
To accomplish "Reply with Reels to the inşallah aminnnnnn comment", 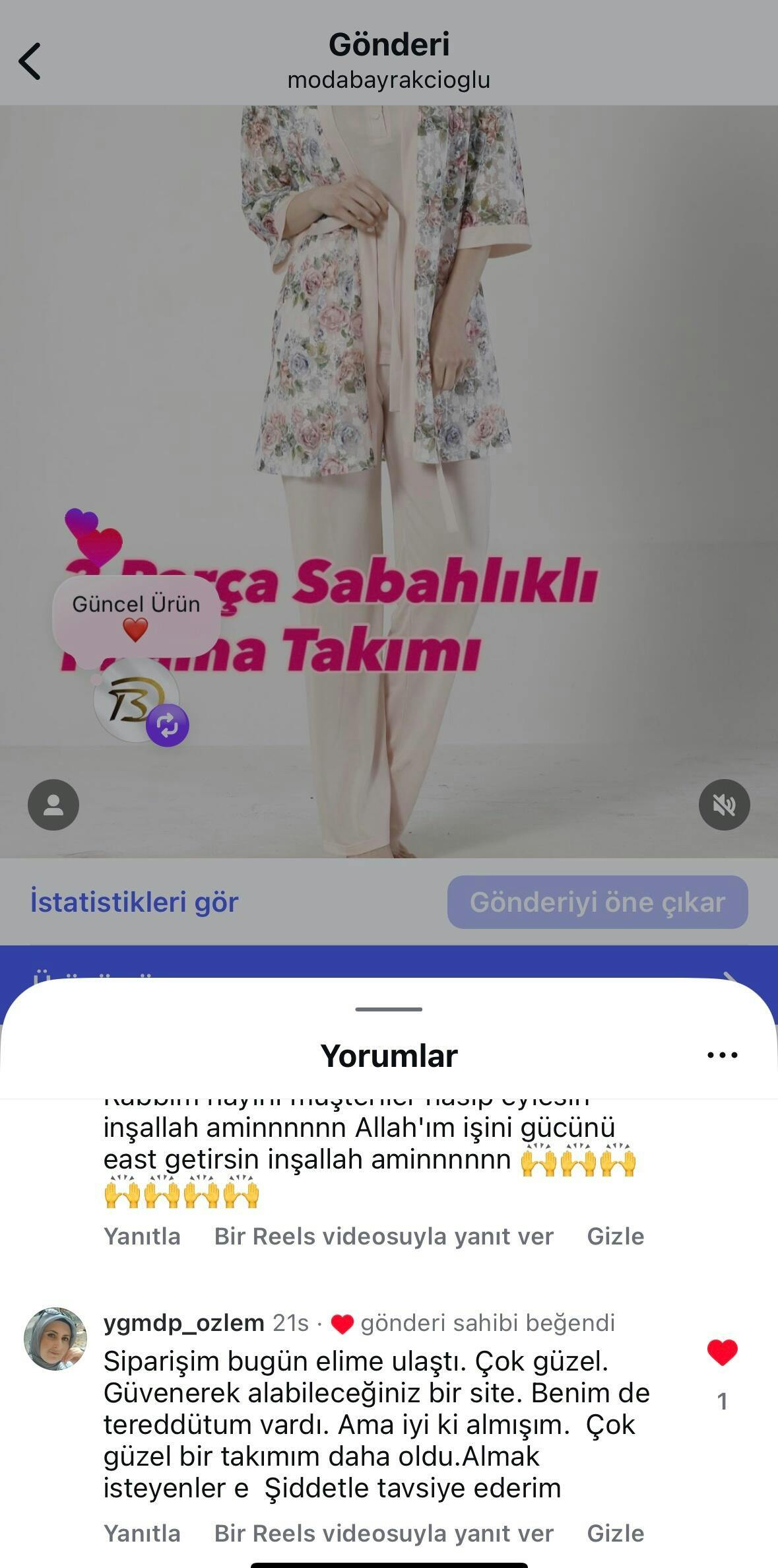I will pos(383,1236).
